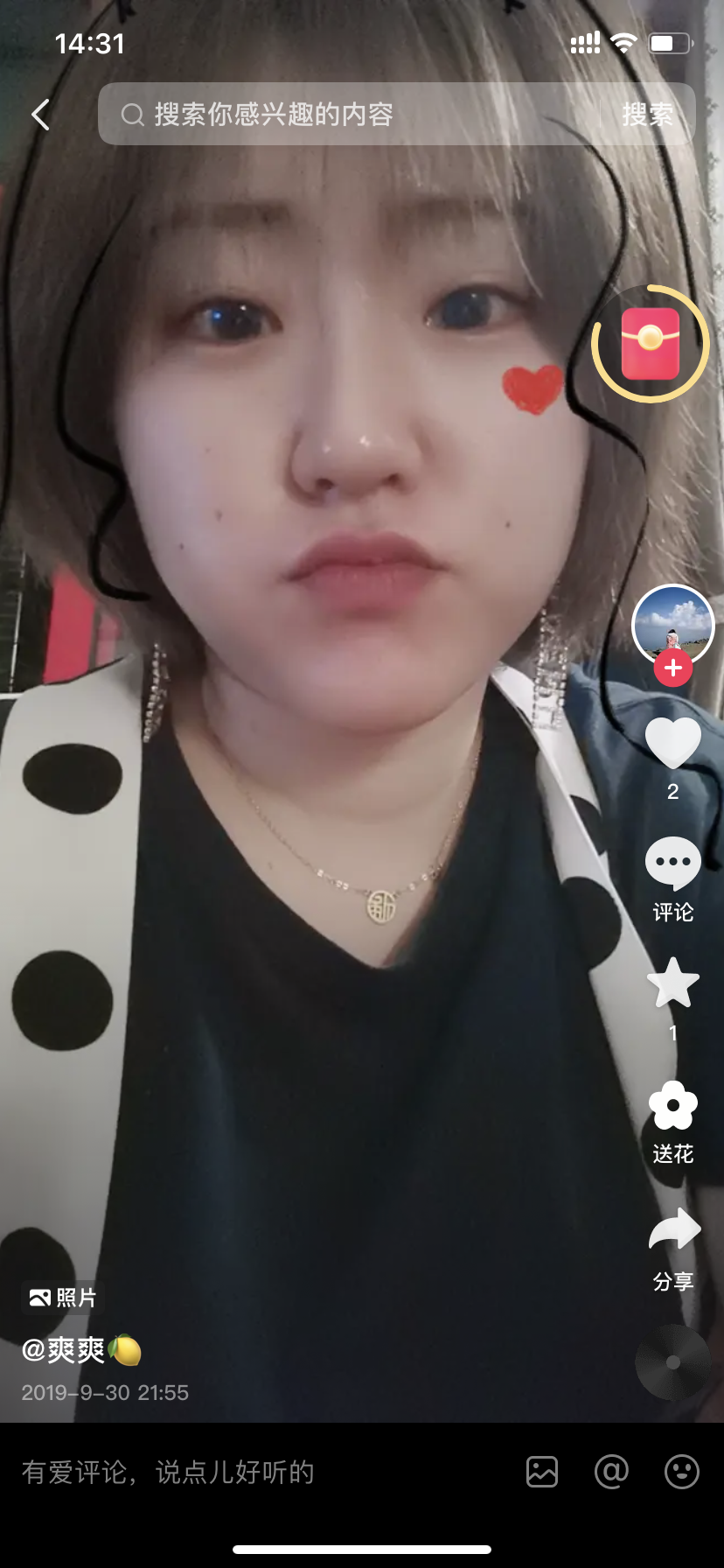This screenshot has height=1568, width=724.
Task: Open the spinning music disc
Action: [x=672, y=1362]
